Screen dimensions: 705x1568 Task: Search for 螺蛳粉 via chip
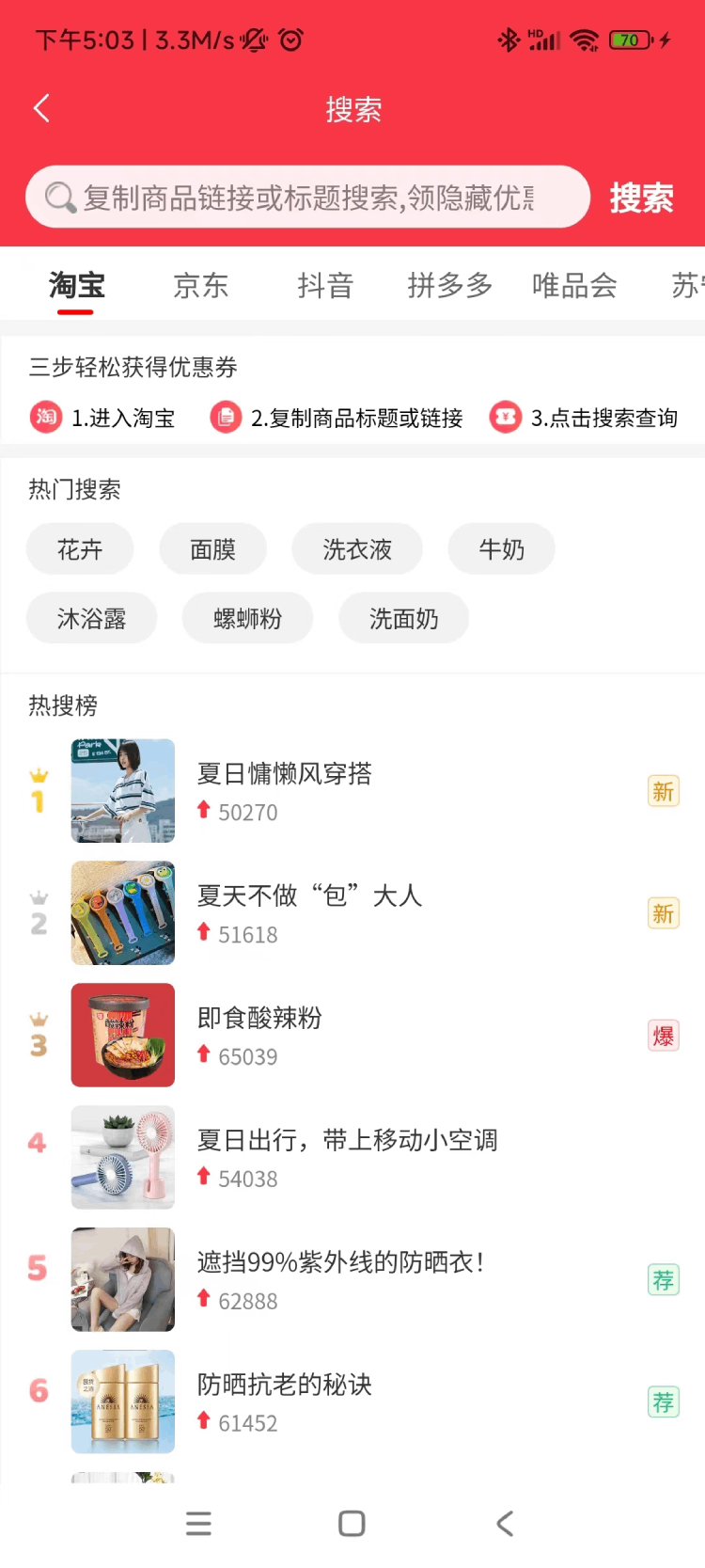click(x=247, y=618)
